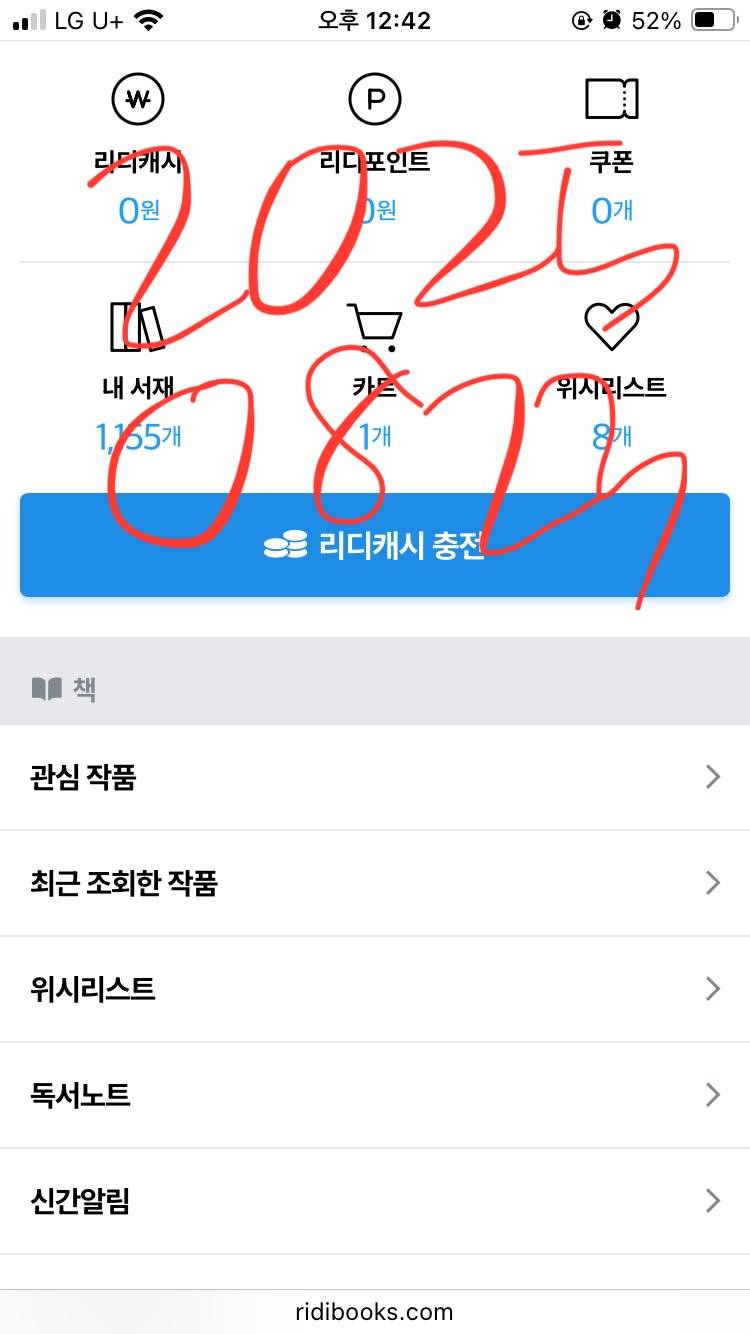Select the 1,155개 library count
Image resolution: width=750 pixels, height=1334 pixels.
138,435
